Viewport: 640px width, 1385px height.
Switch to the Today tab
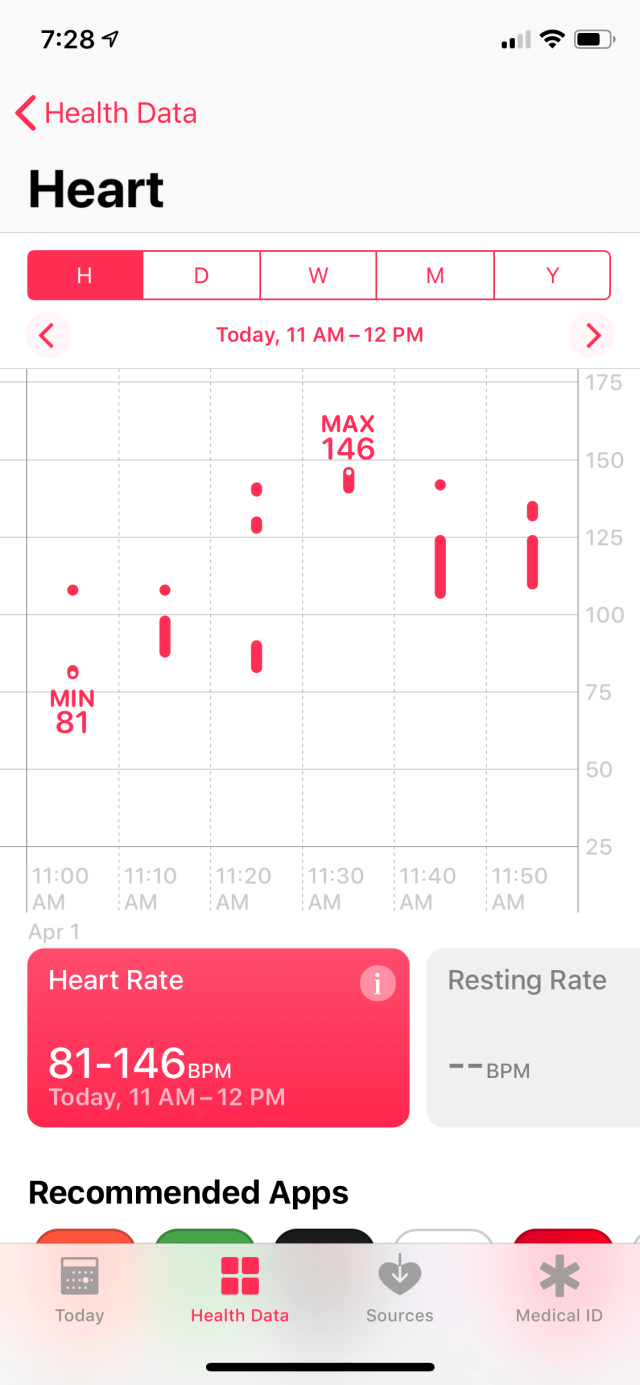point(80,1289)
